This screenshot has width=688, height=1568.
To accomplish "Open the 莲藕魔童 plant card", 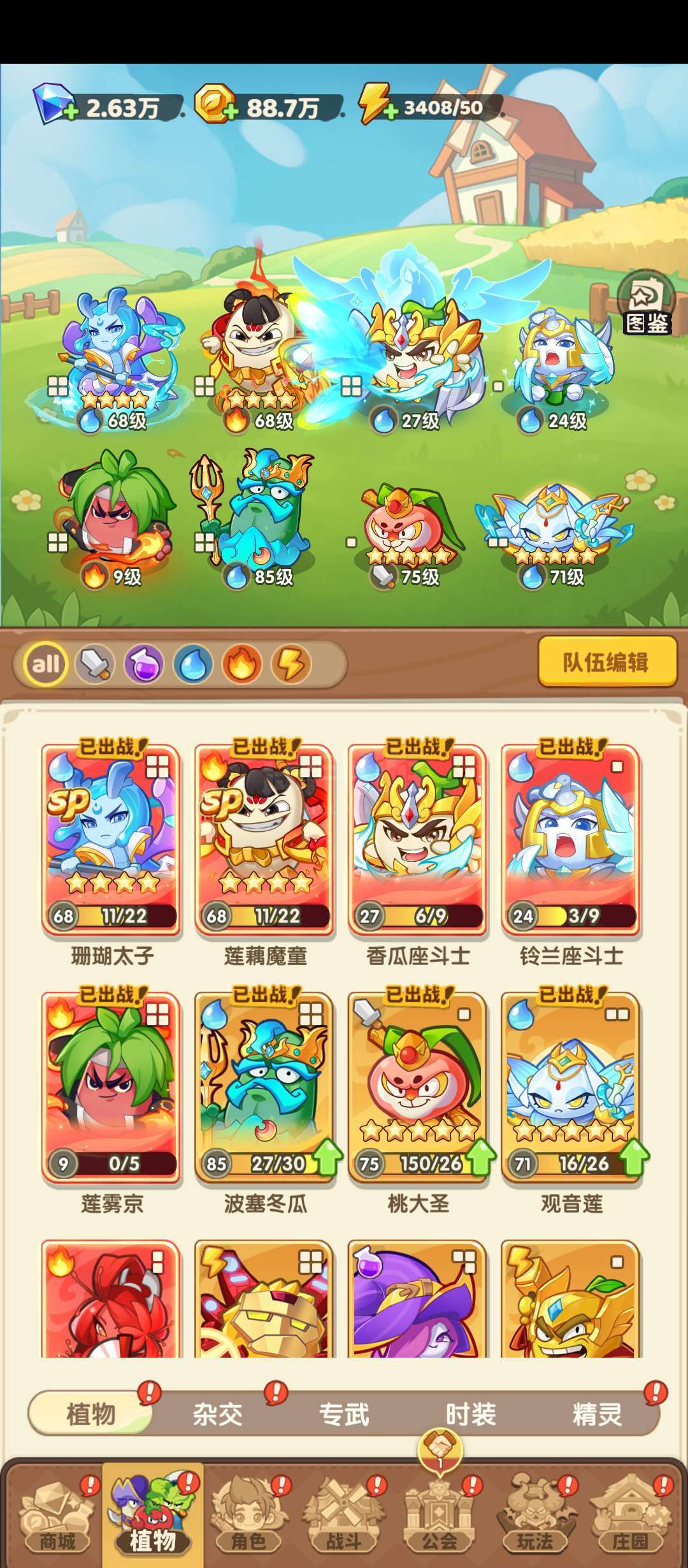I will [x=264, y=838].
